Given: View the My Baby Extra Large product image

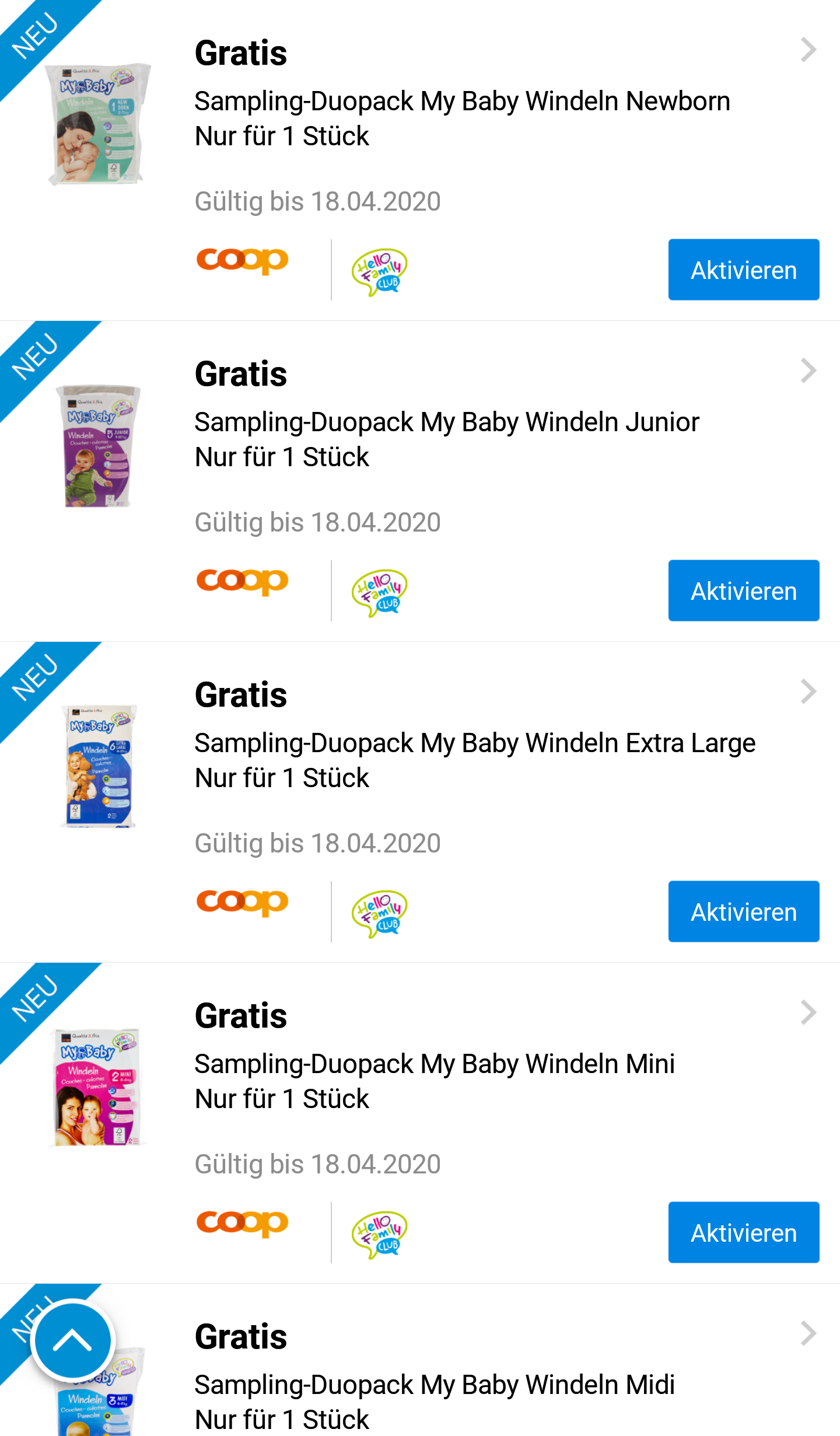Looking at the screenshot, I should pos(98,767).
